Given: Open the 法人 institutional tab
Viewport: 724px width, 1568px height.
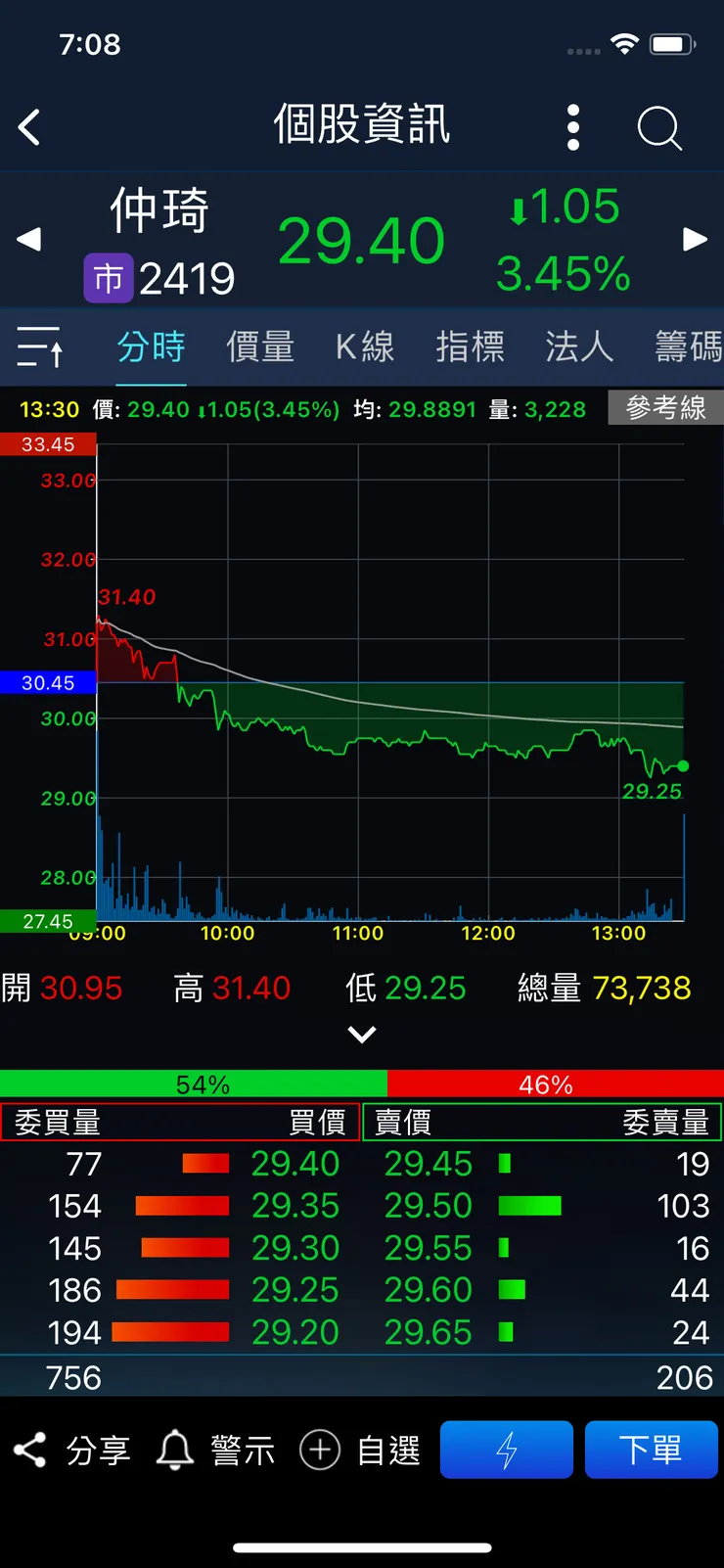Looking at the screenshot, I should click(x=579, y=347).
